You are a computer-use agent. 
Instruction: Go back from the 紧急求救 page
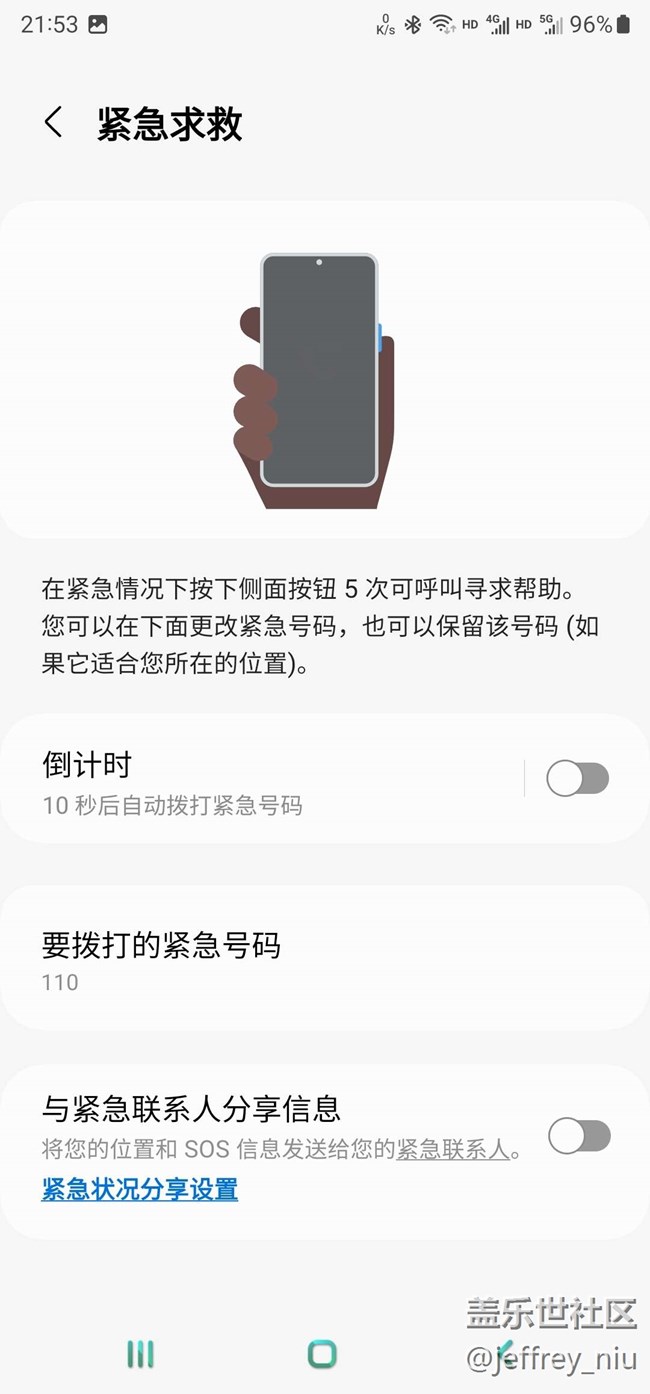(x=54, y=123)
